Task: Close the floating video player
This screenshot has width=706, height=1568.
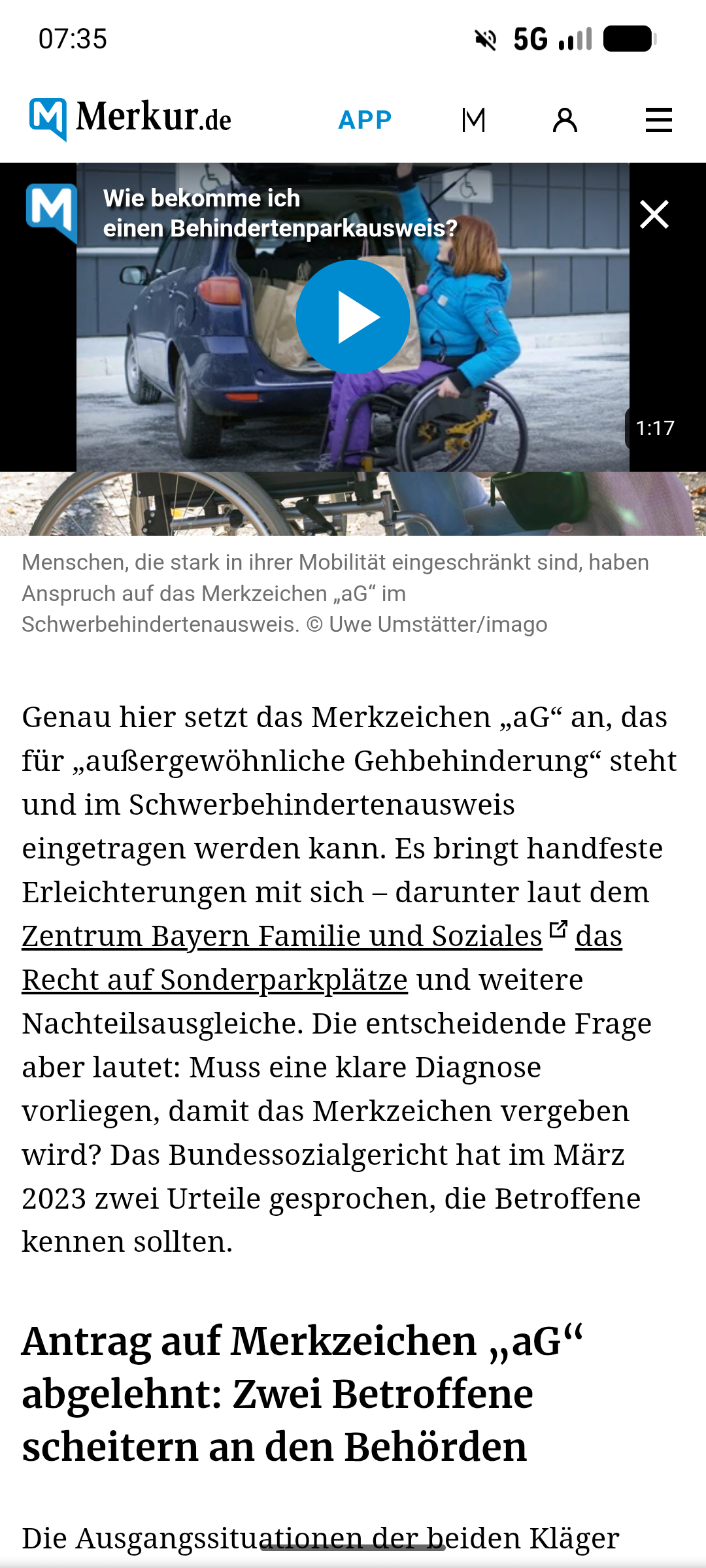Action: click(x=654, y=214)
